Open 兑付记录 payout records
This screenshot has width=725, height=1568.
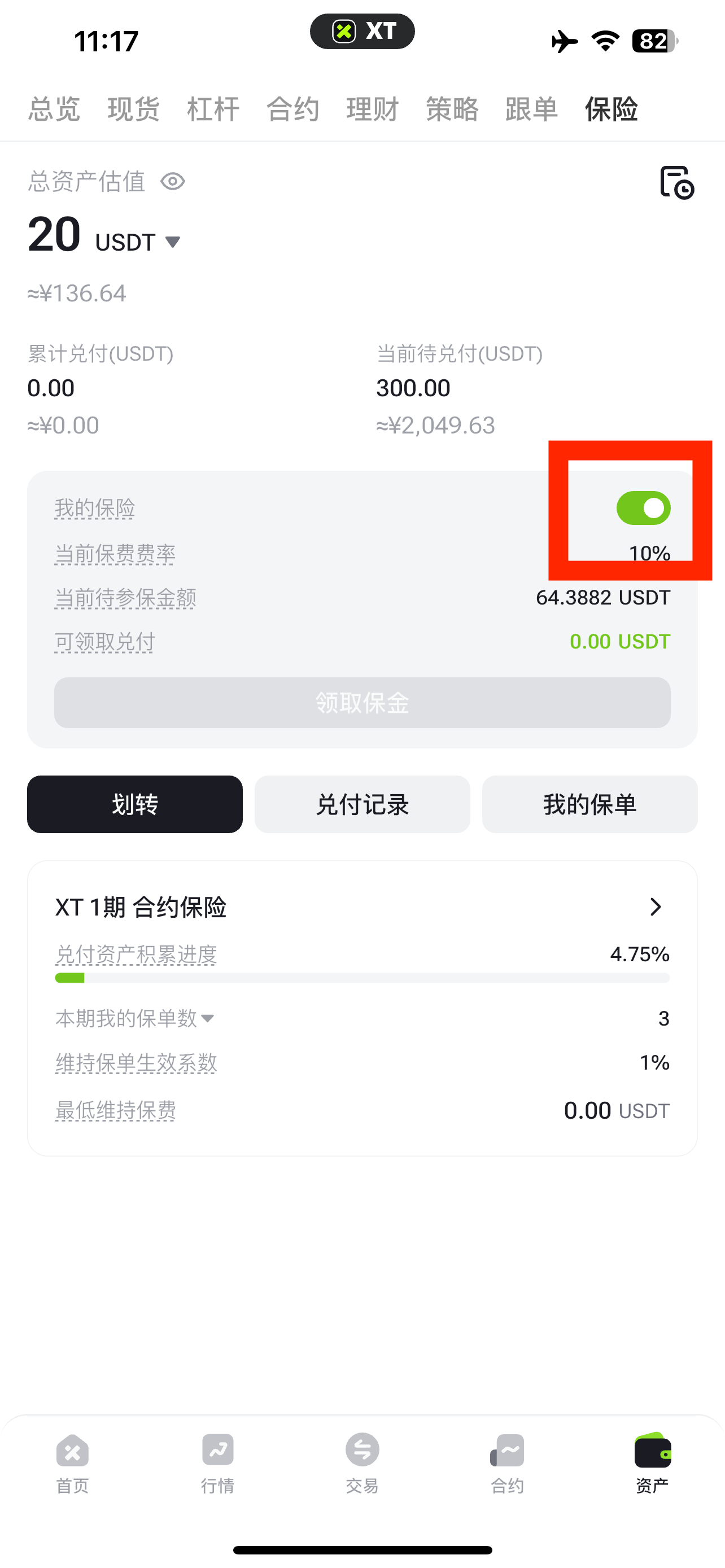(x=362, y=804)
